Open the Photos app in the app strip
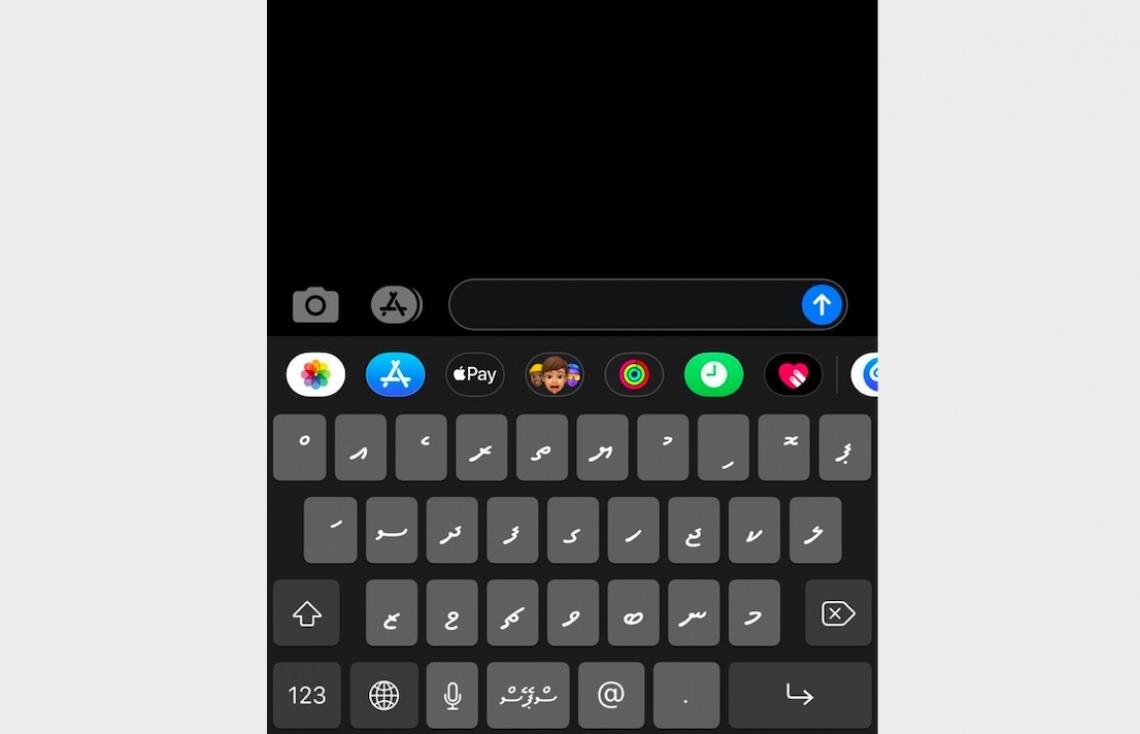 pos(316,375)
